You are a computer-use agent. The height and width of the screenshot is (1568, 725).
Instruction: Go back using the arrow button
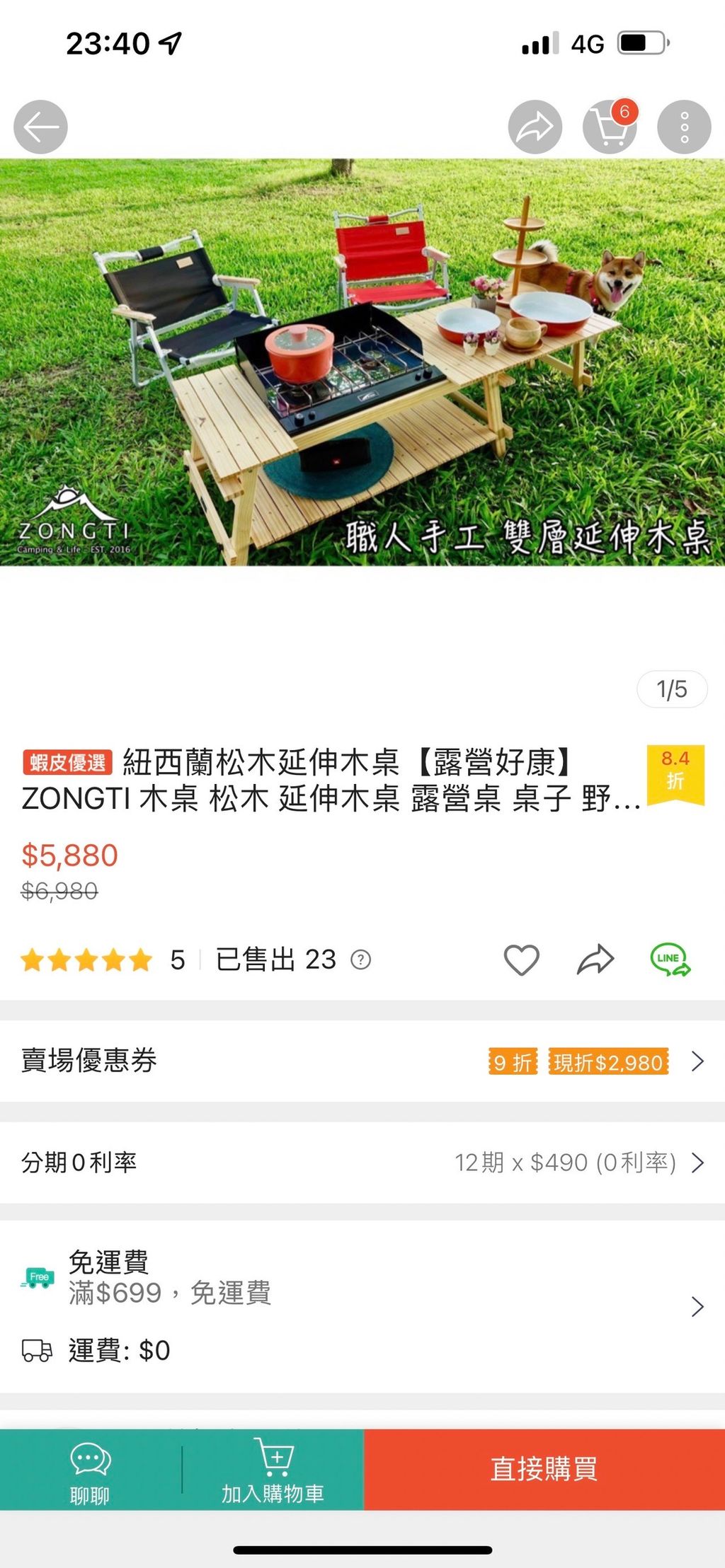pyautogui.click(x=40, y=127)
